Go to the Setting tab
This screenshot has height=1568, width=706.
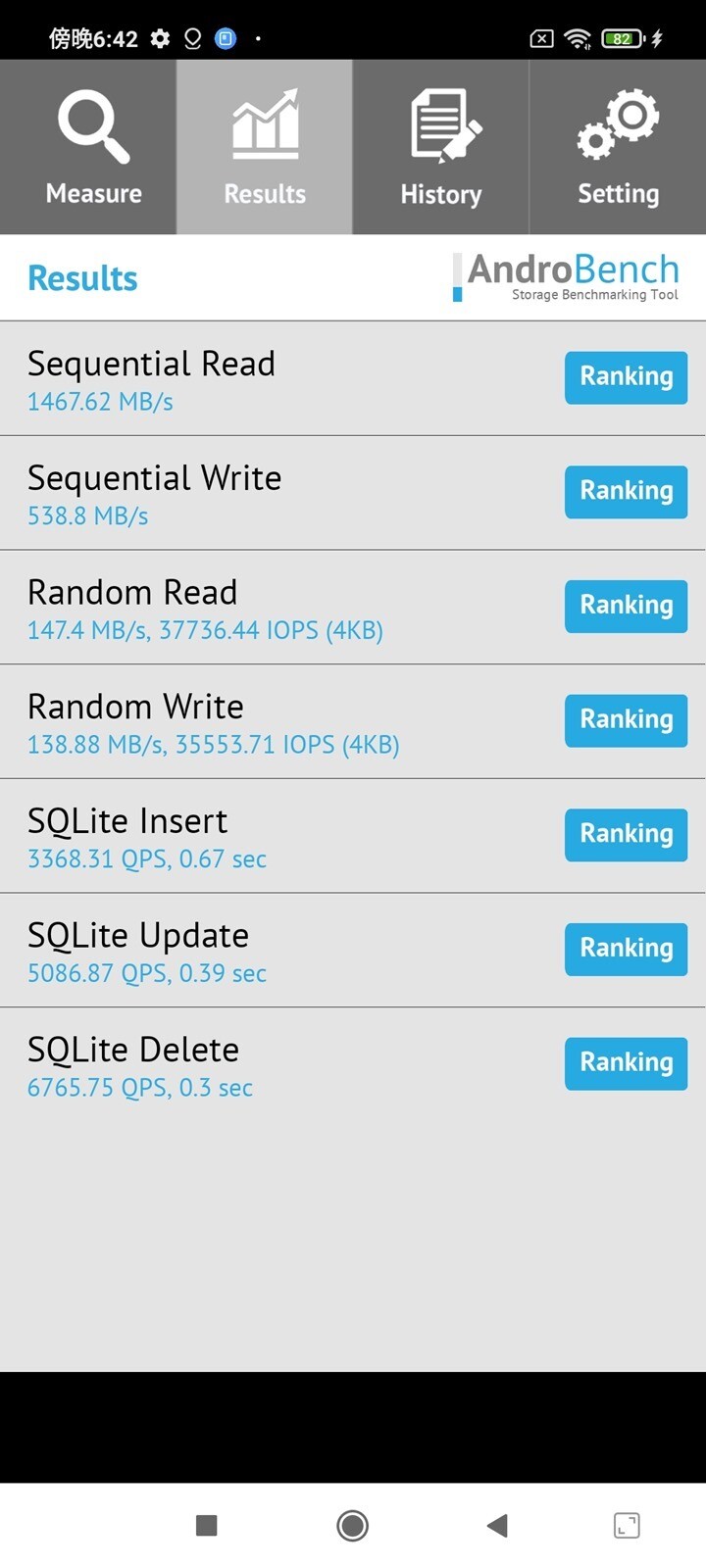(x=618, y=147)
